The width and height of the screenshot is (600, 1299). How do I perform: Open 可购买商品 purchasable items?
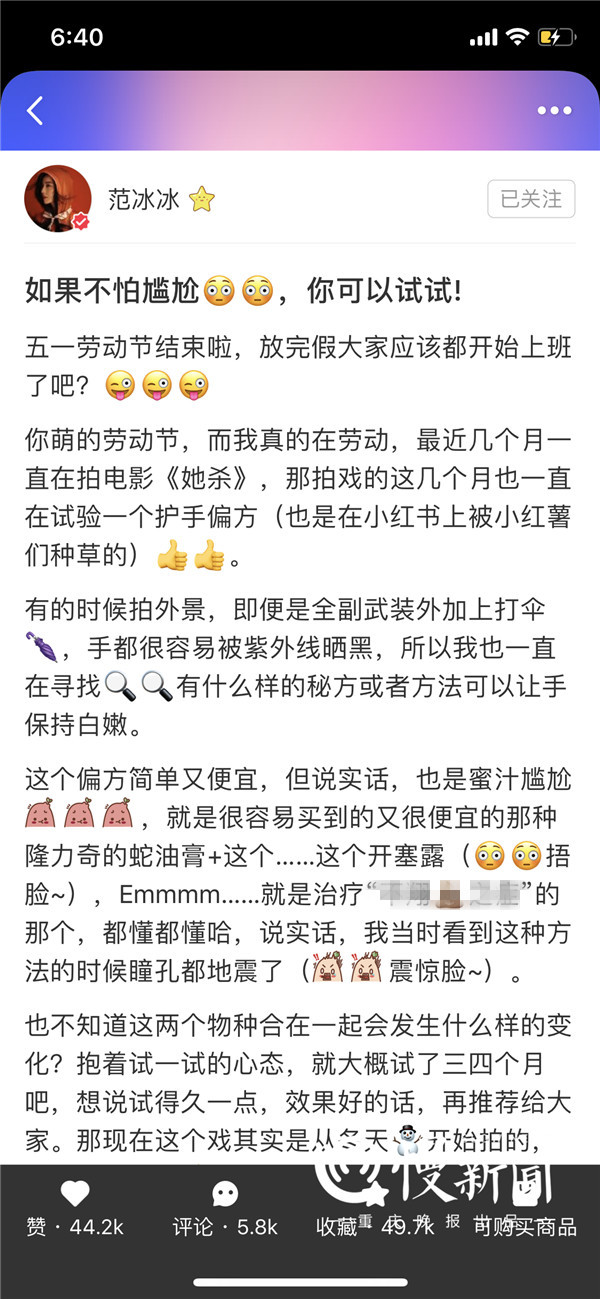pyautogui.click(x=526, y=1208)
